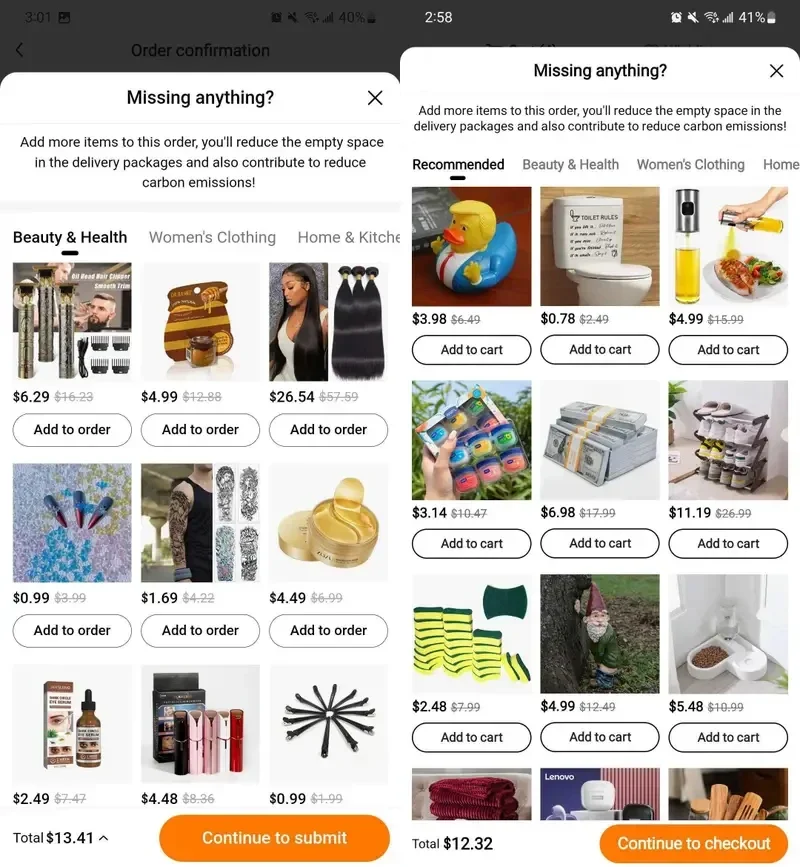
Task: Add the $4.49 gold eye mask to order
Action: [328, 631]
